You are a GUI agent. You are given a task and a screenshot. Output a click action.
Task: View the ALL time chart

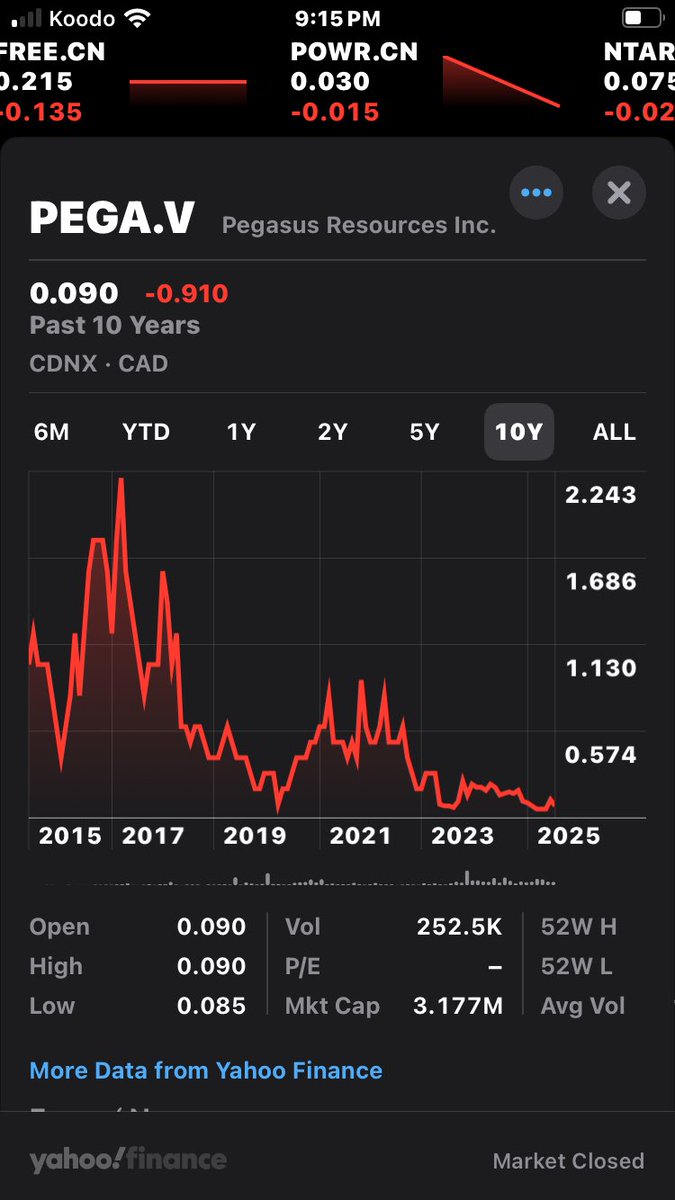pyautogui.click(x=614, y=432)
